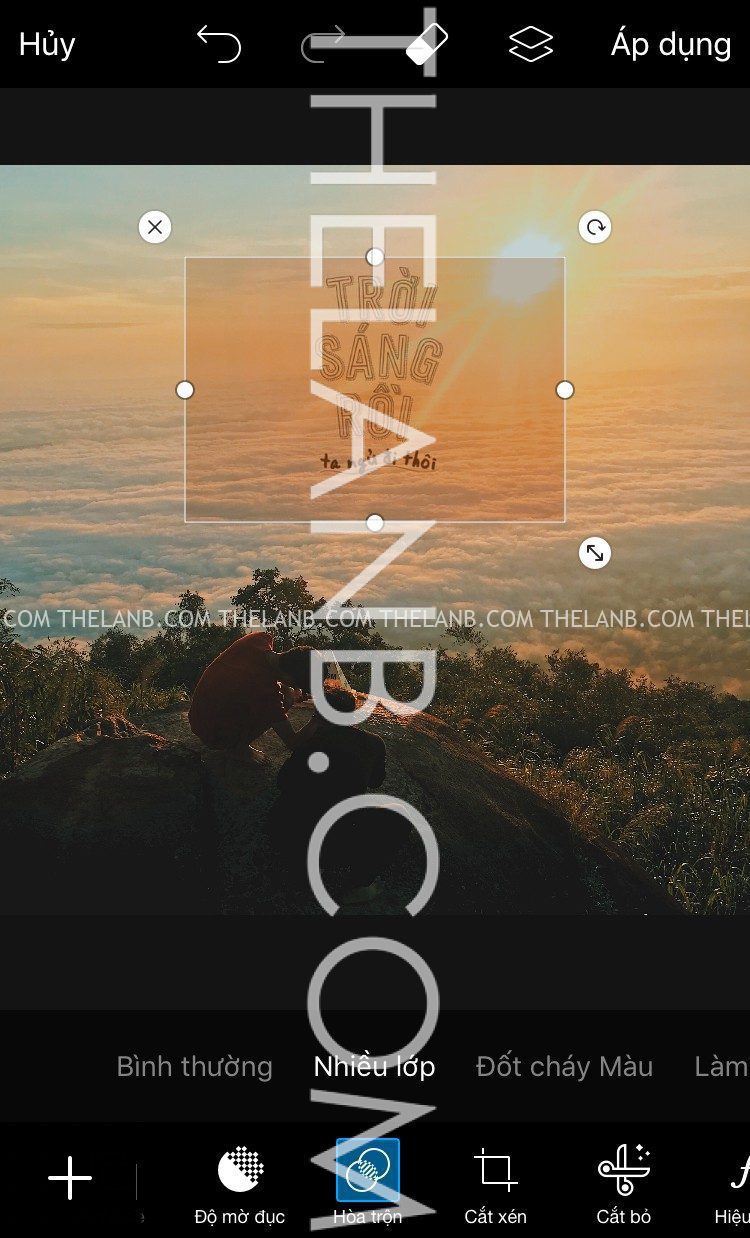This screenshot has height=1238, width=750.
Task: Select the eraser tool
Action: [427, 44]
